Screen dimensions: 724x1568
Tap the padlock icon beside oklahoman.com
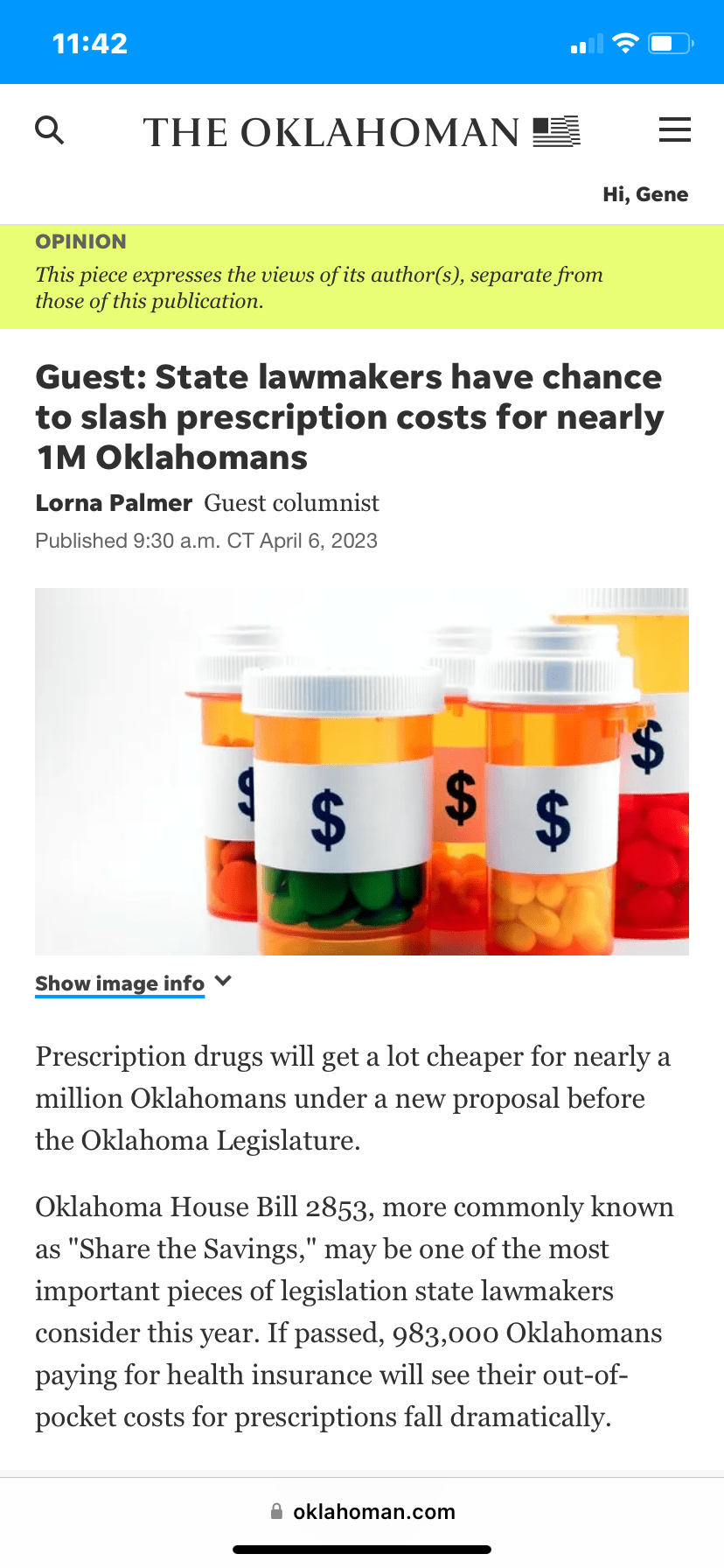tap(276, 1511)
